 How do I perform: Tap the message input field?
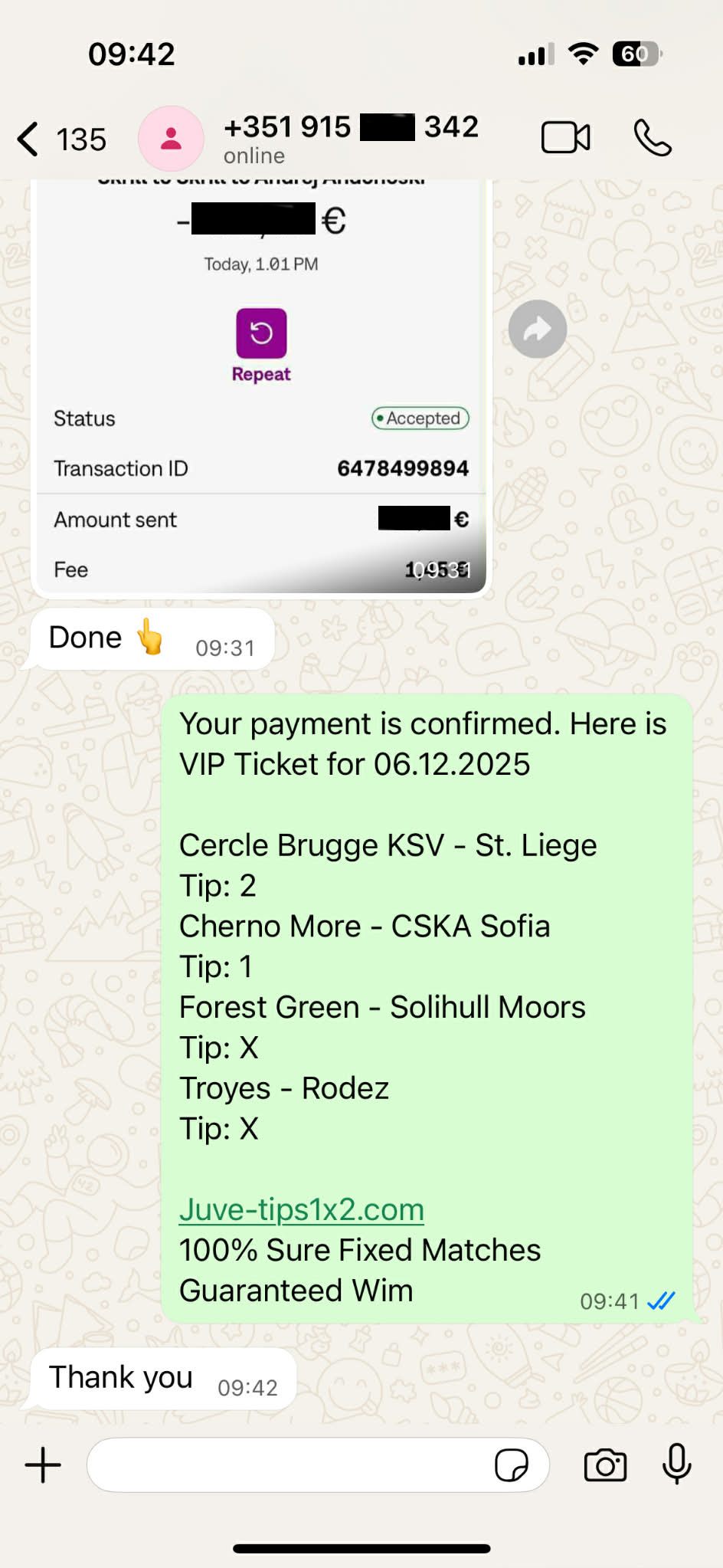click(x=291, y=1465)
